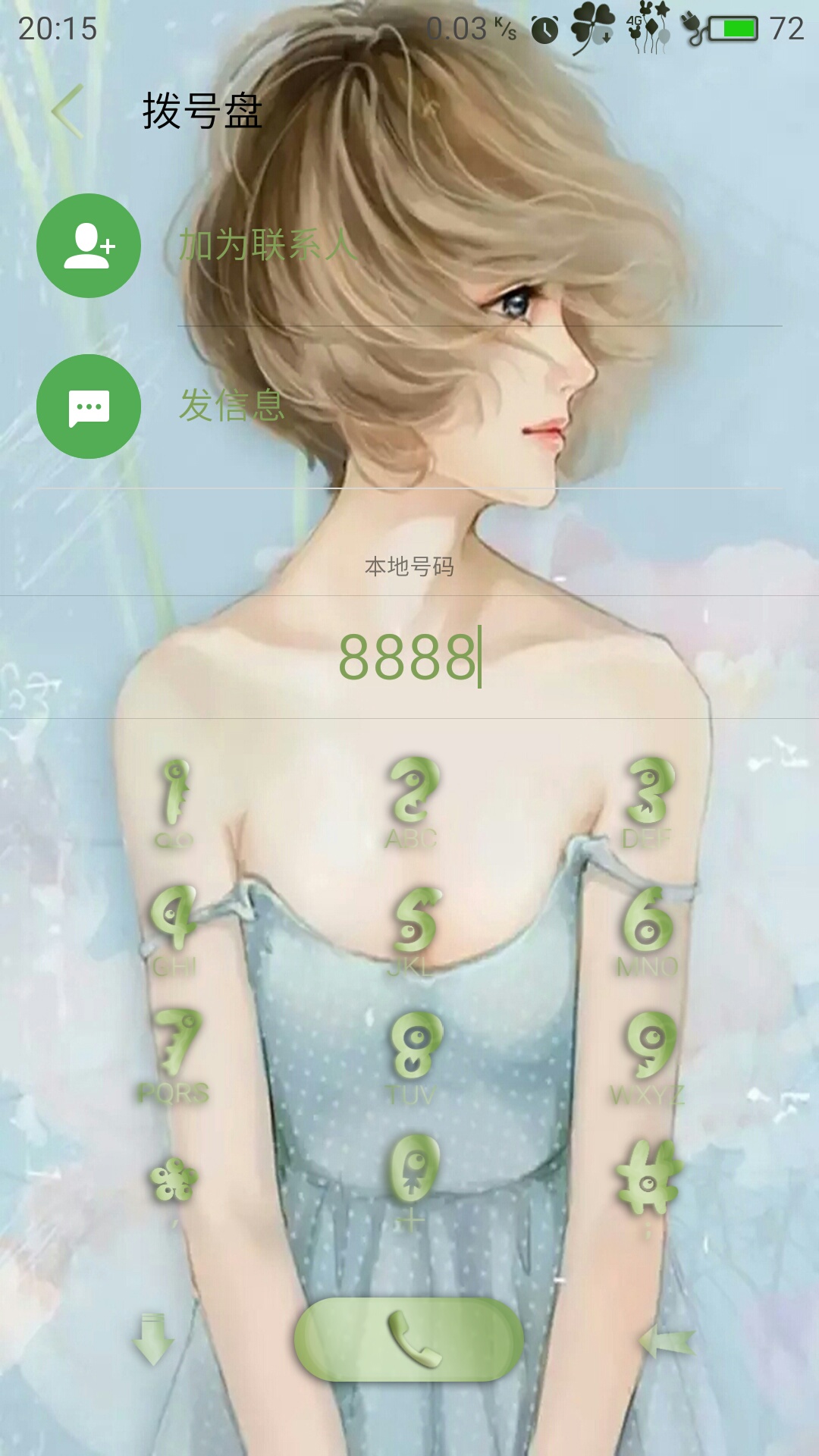Tap keypad key 9 WXYZ
The width and height of the screenshot is (819, 1456).
point(647,1057)
